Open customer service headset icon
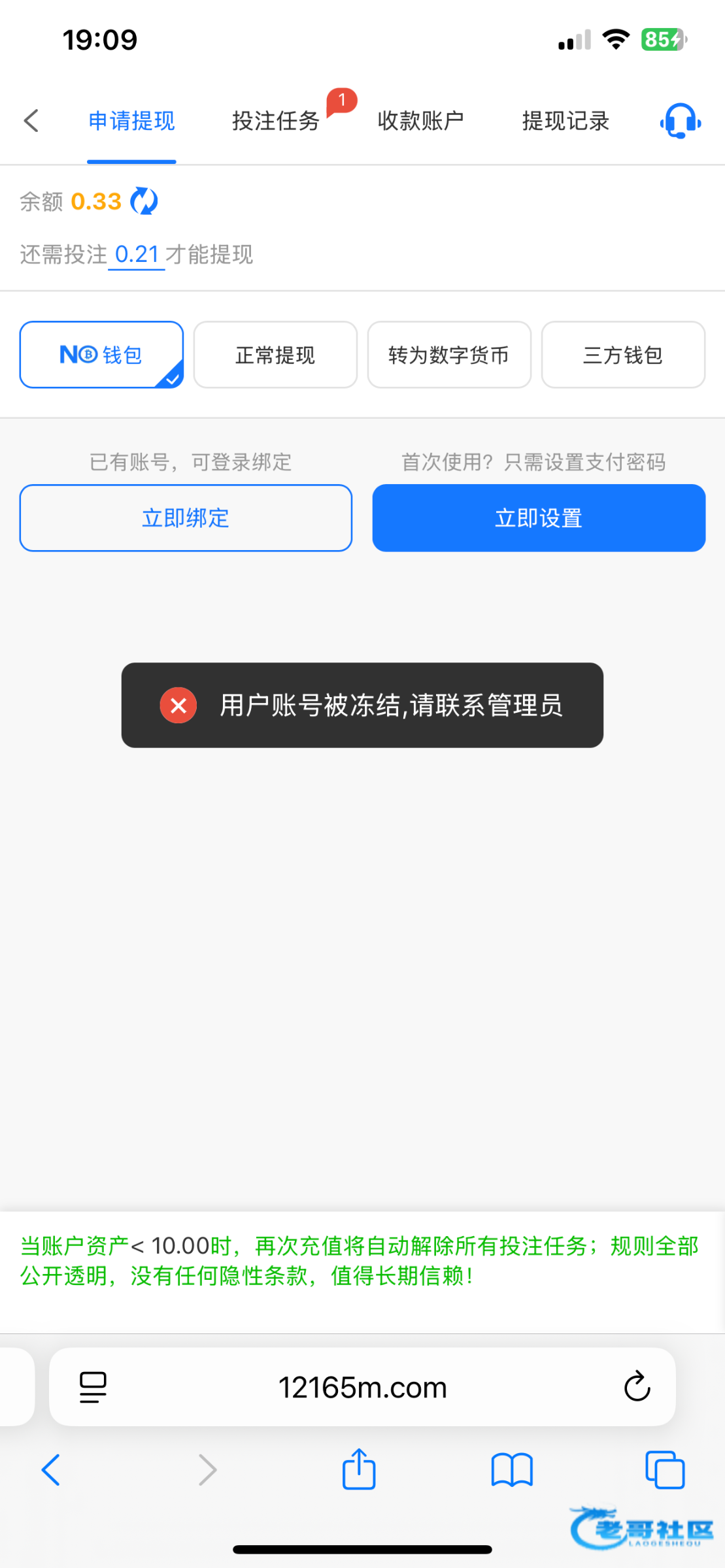The image size is (725, 1568). [x=680, y=121]
